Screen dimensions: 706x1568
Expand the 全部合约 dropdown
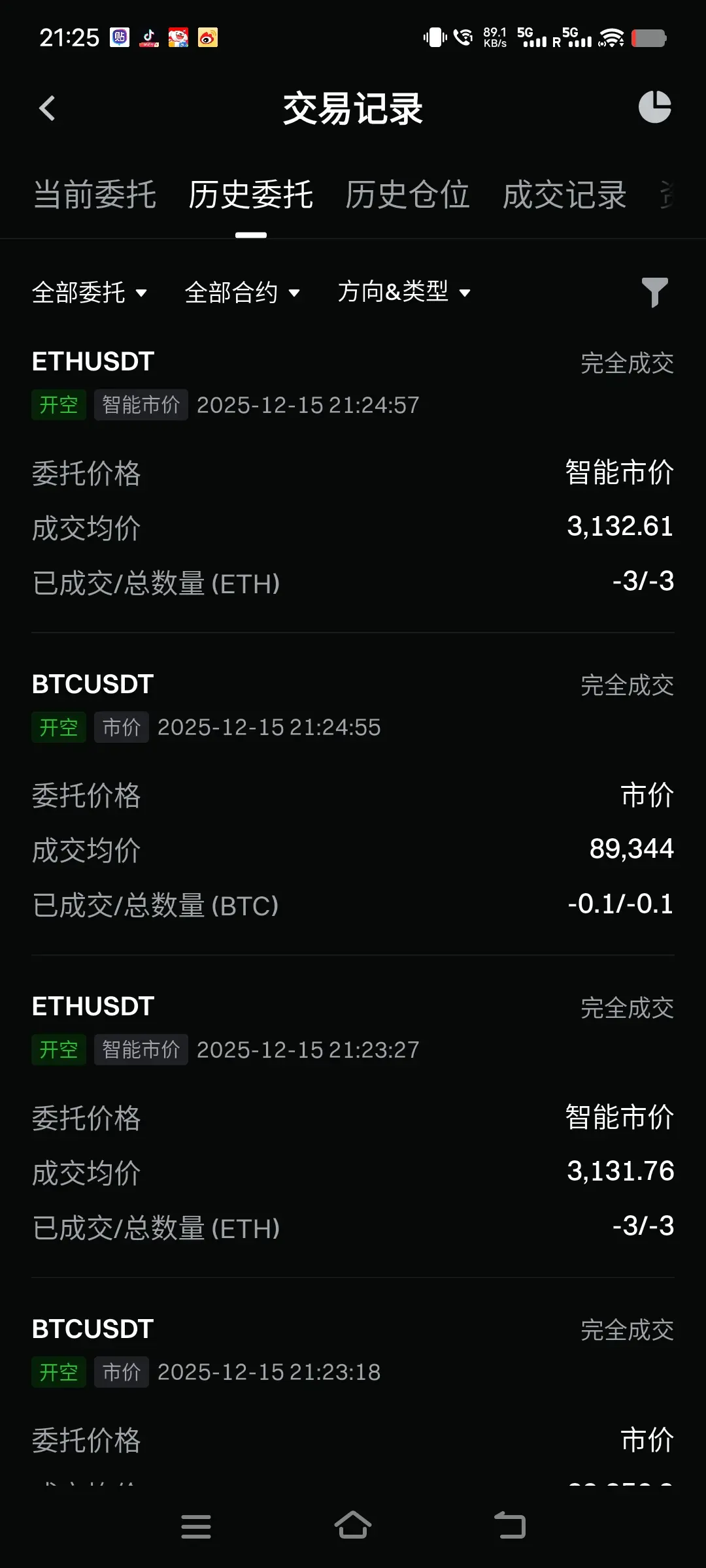[243, 292]
